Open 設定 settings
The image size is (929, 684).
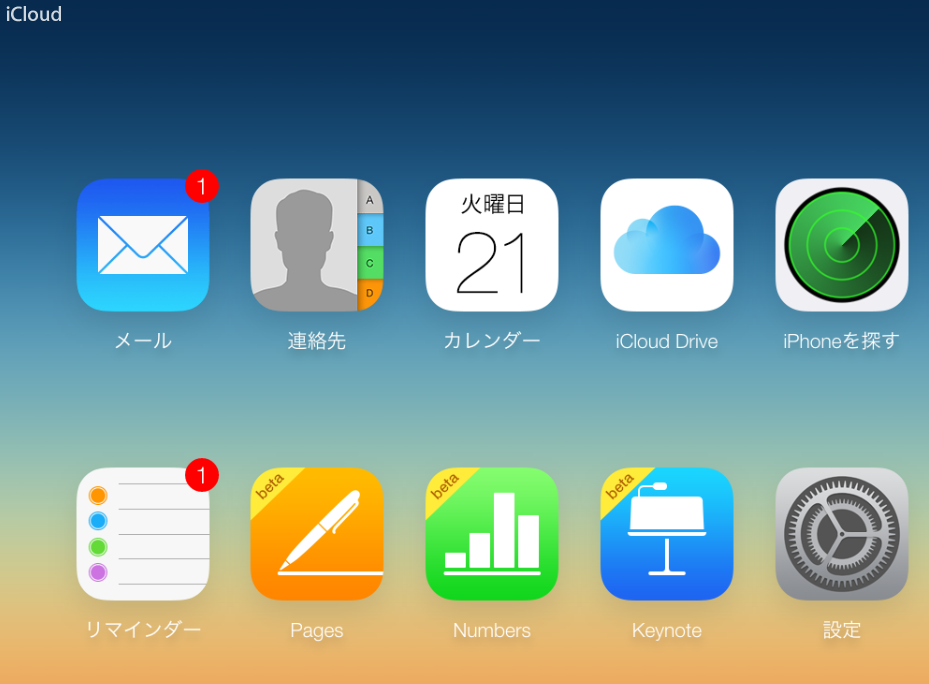[841, 534]
